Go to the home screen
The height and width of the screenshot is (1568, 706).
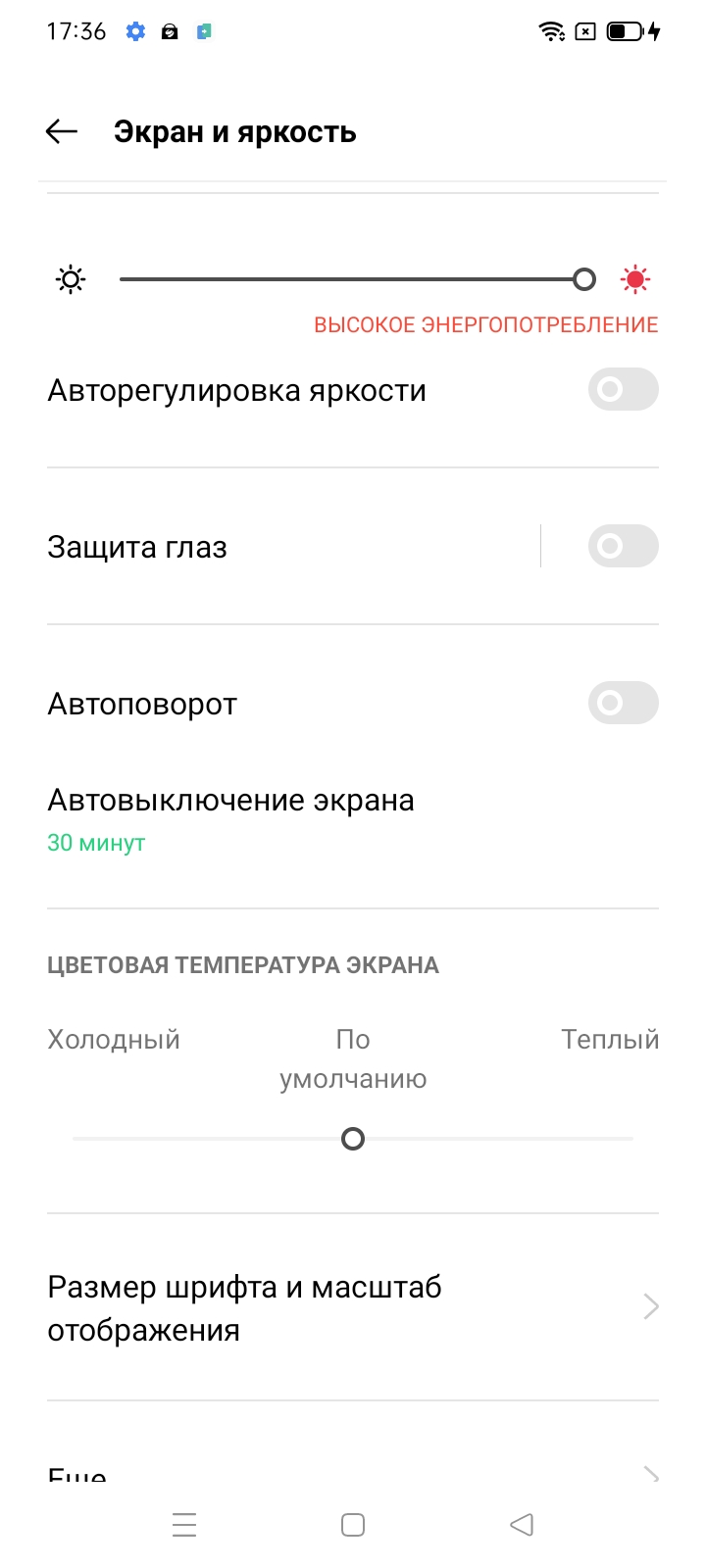(x=353, y=1525)
